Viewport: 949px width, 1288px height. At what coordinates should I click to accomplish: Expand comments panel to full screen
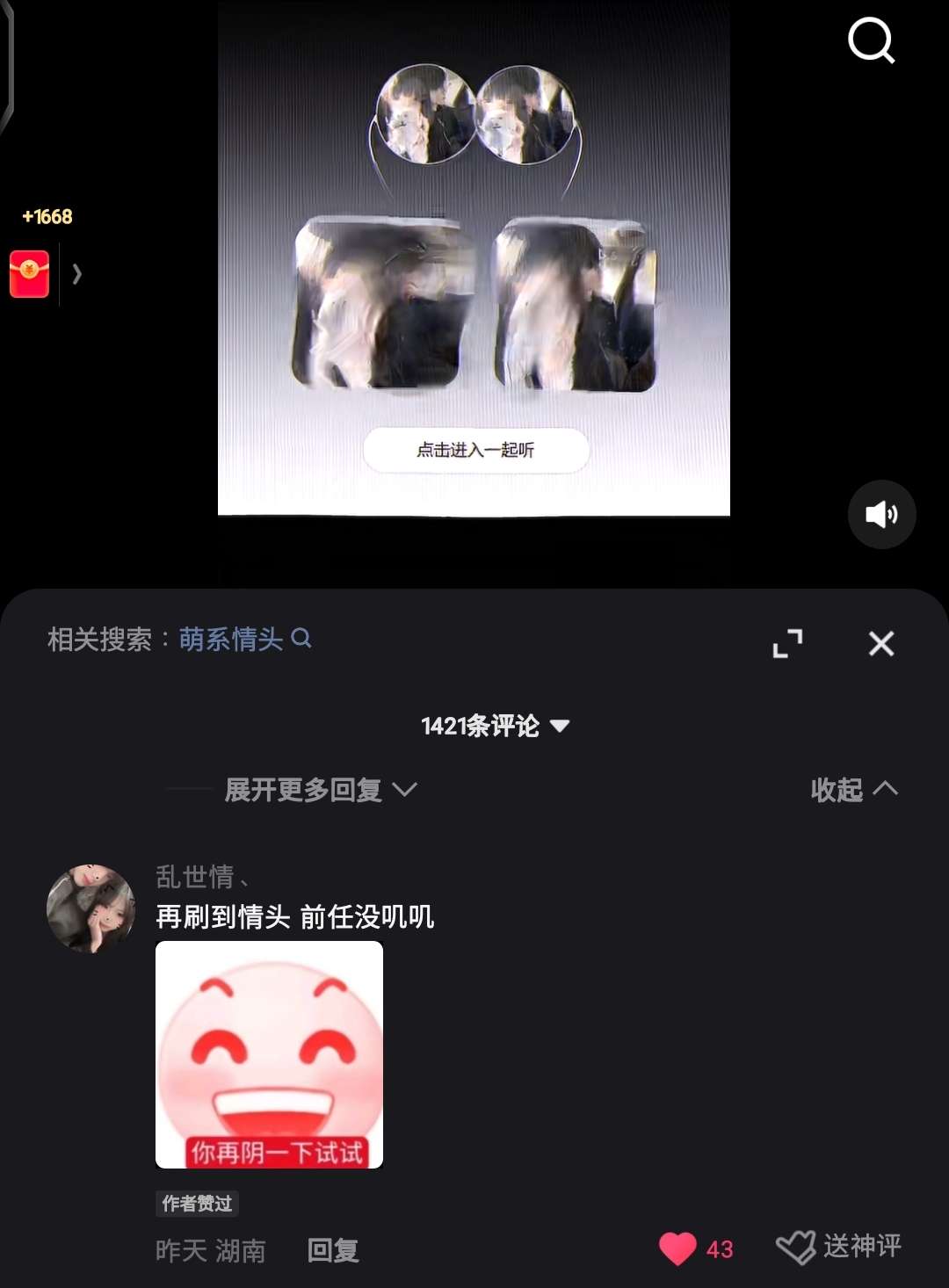pos(787,643)
